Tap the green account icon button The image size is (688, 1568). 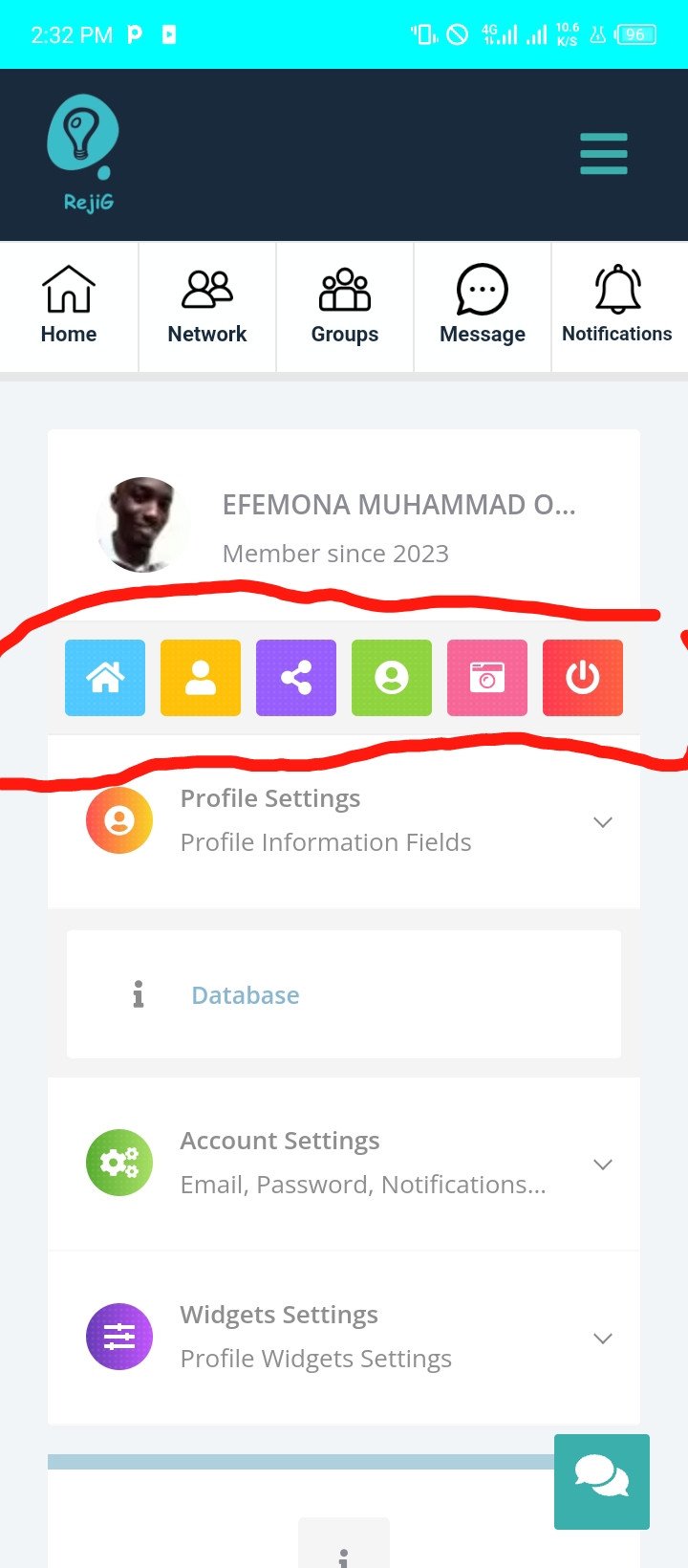392,678
